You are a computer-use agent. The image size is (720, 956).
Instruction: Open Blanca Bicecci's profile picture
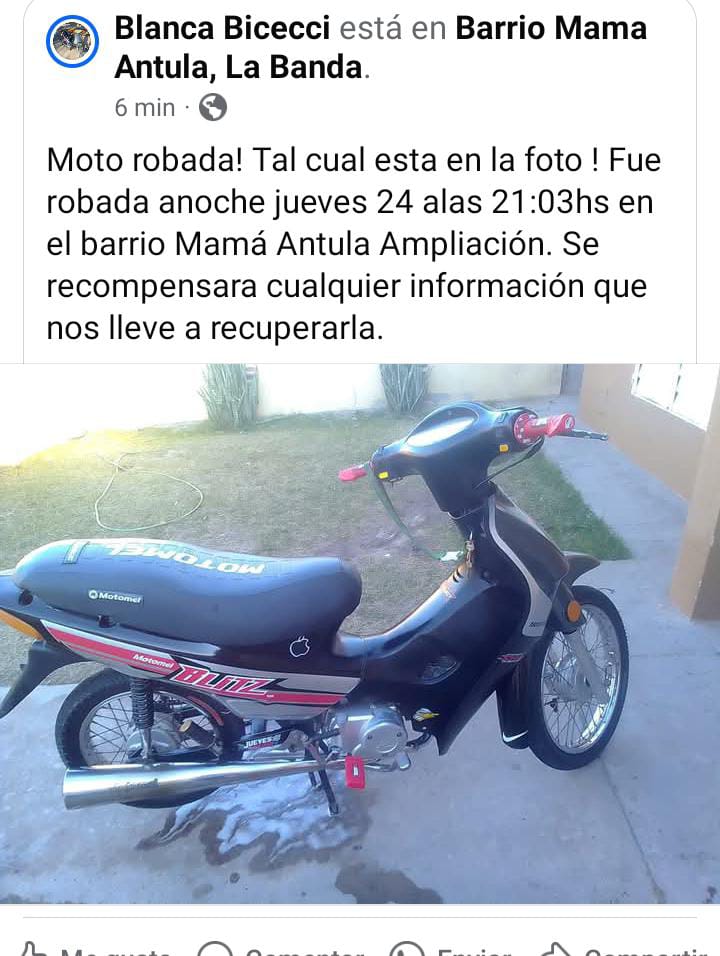point(72,42)
